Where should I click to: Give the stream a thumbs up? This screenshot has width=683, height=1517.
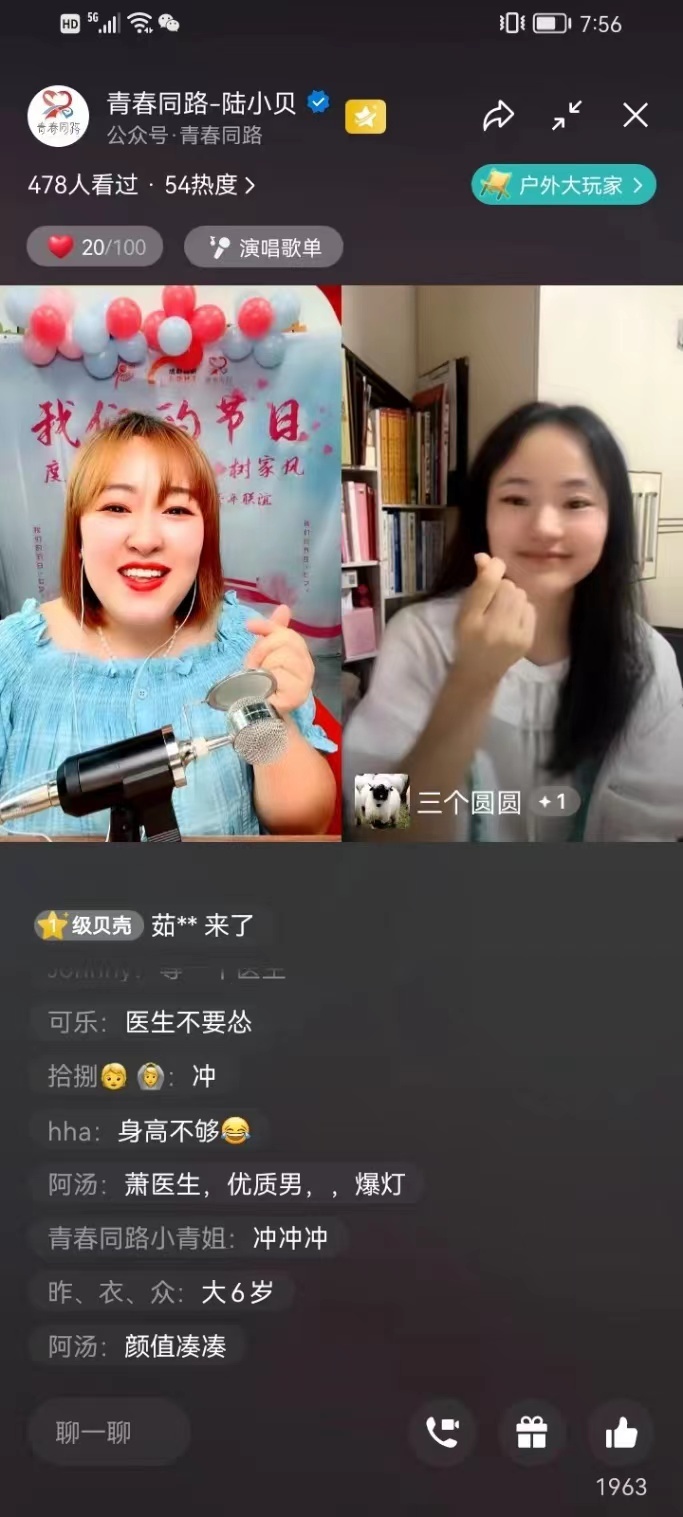click(621, 1433)
